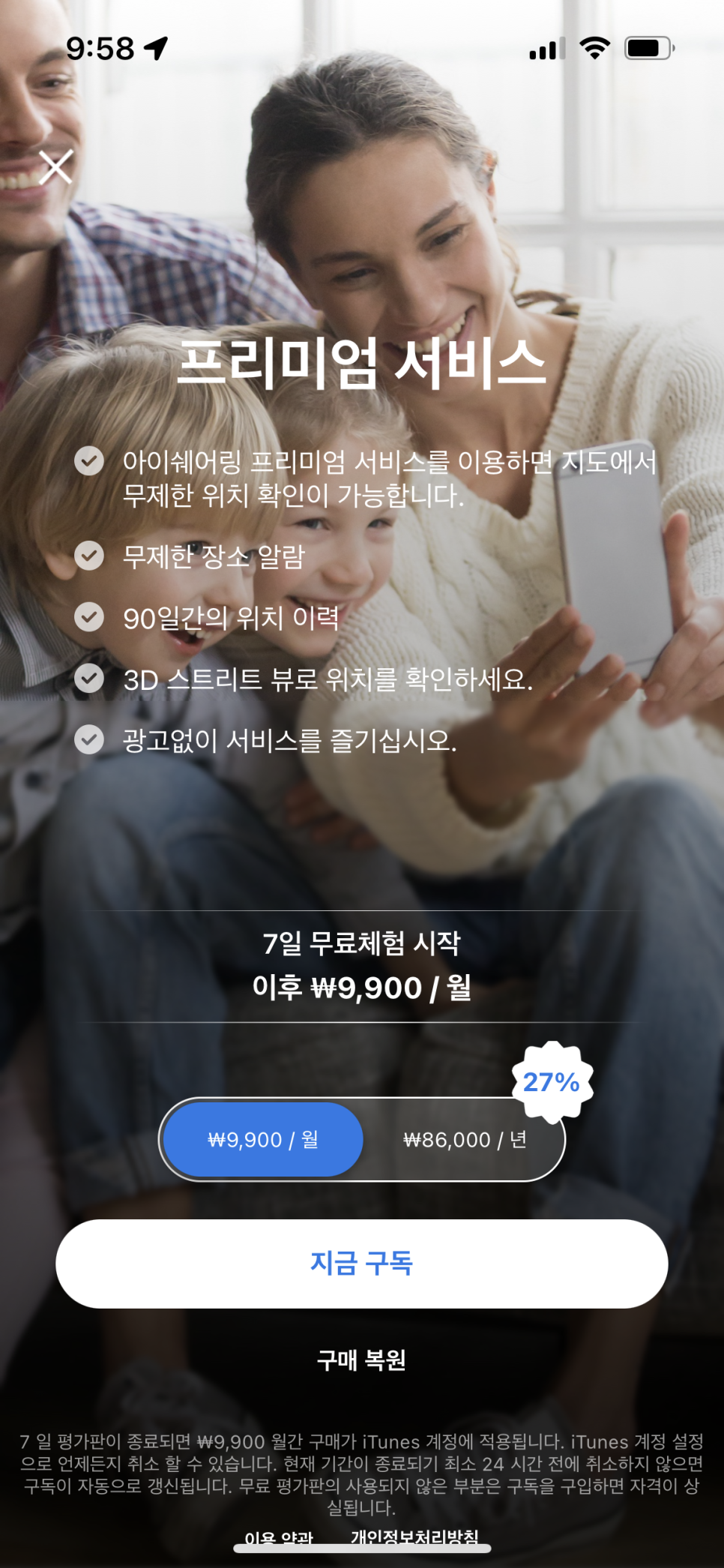This screenshot has width=724, height=1568.
Task: Switch to the ₩86,000 yearly plan
Action: [465, 1140]
